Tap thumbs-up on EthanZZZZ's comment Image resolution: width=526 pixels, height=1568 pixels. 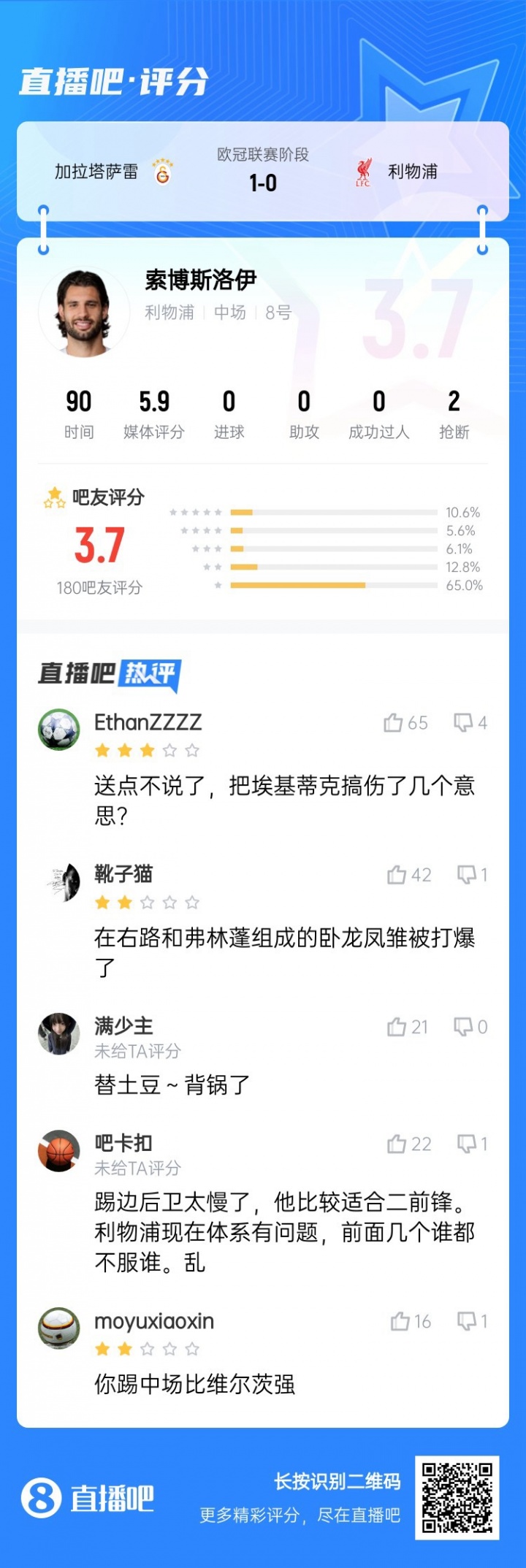pos(395,721)
